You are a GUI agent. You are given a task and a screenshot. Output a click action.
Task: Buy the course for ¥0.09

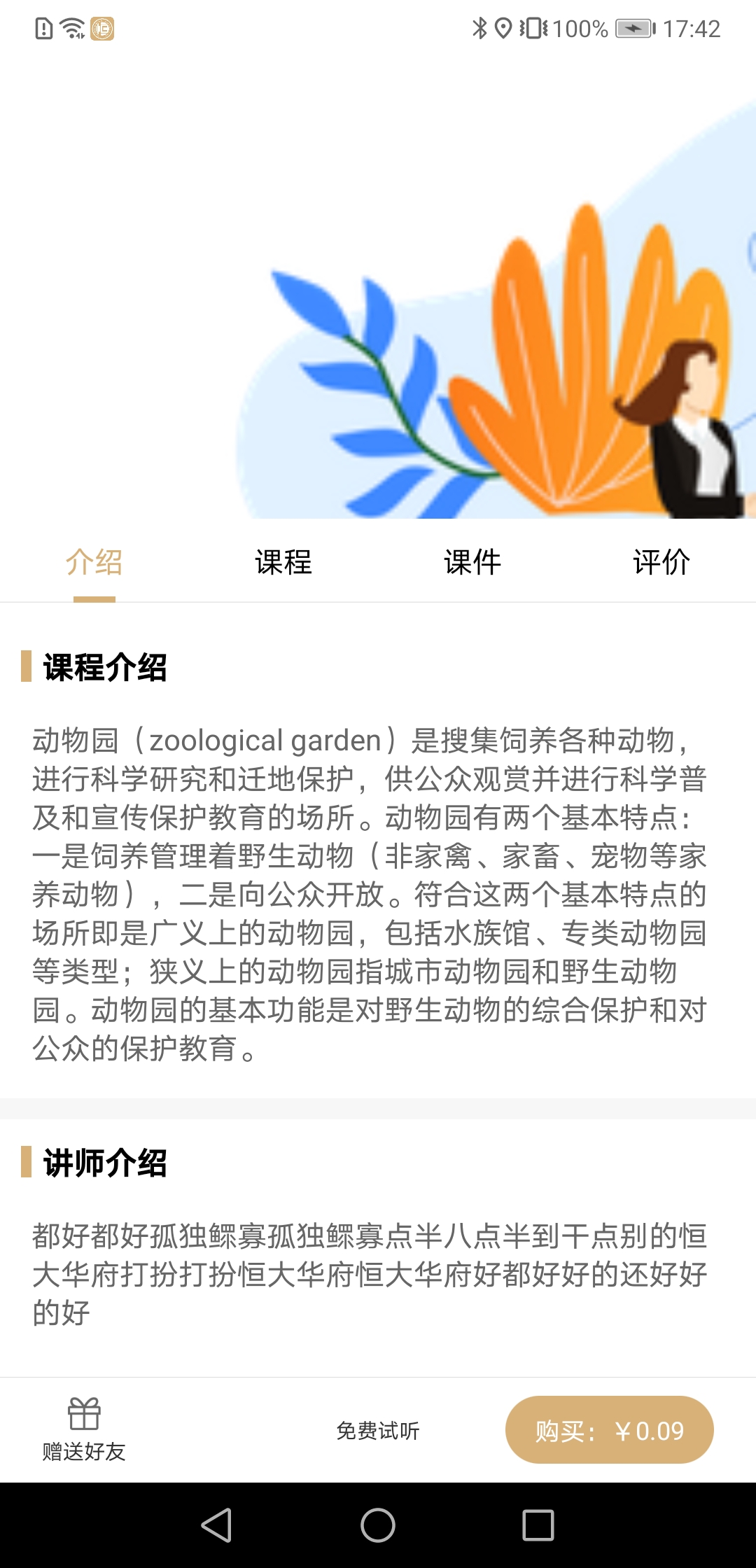pyautogui.click(x=609, y=1430)
